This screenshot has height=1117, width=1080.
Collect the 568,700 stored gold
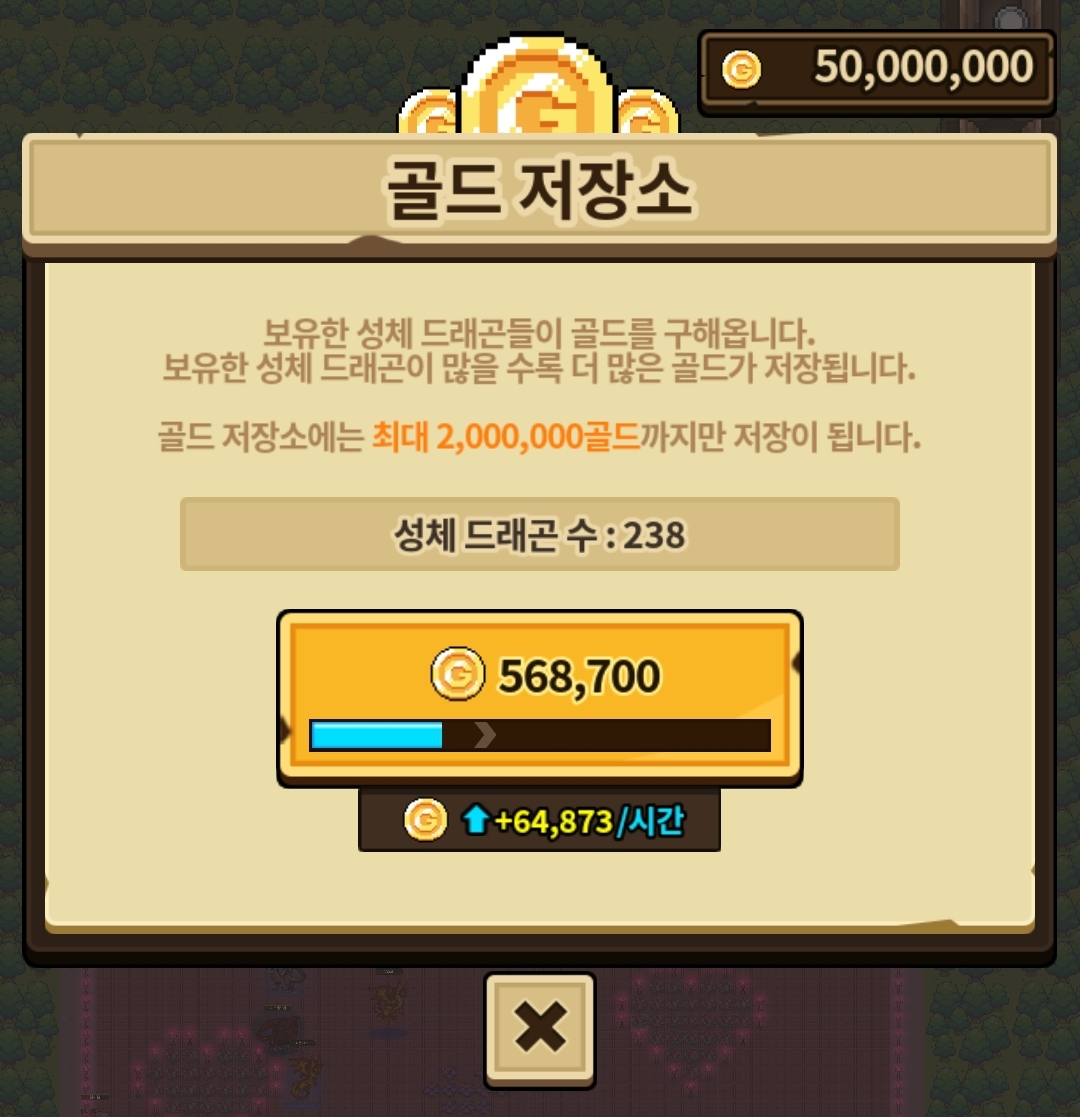click(540, 695)
